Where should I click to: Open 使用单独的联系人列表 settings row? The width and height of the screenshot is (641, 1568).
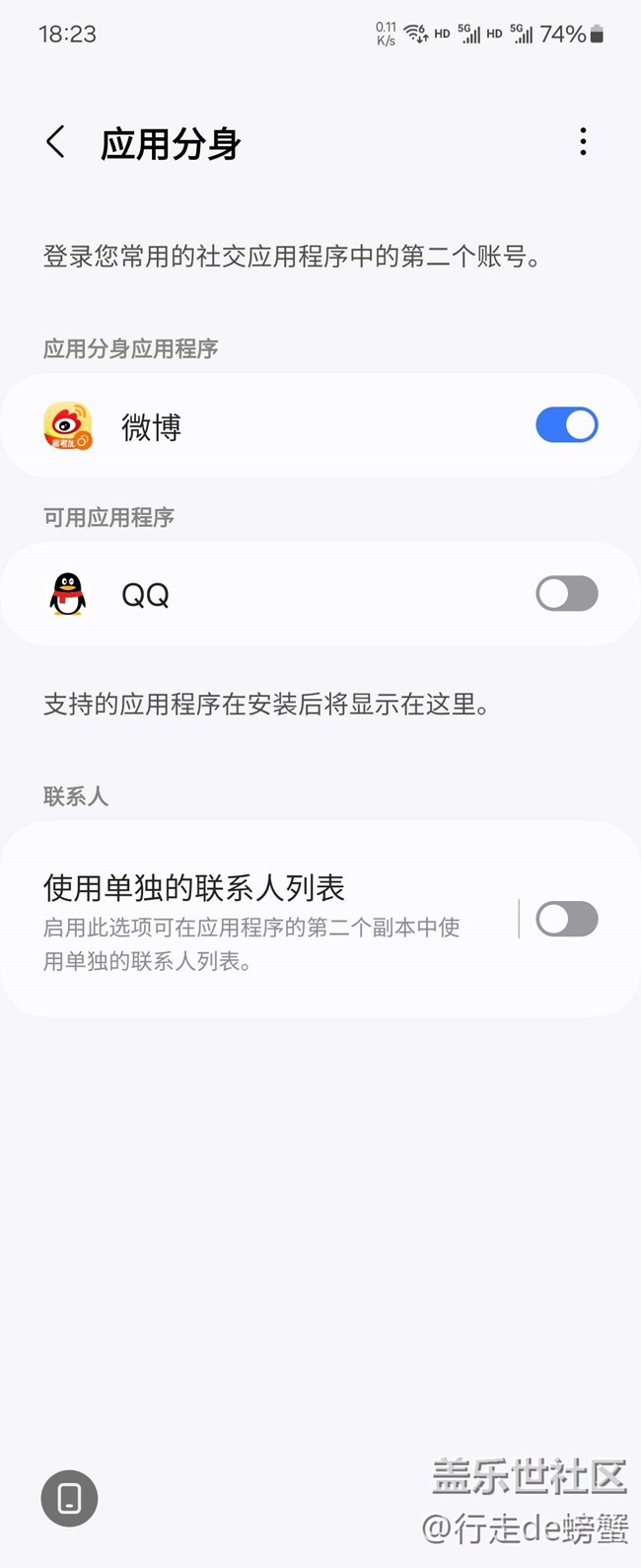click(256, 918)
